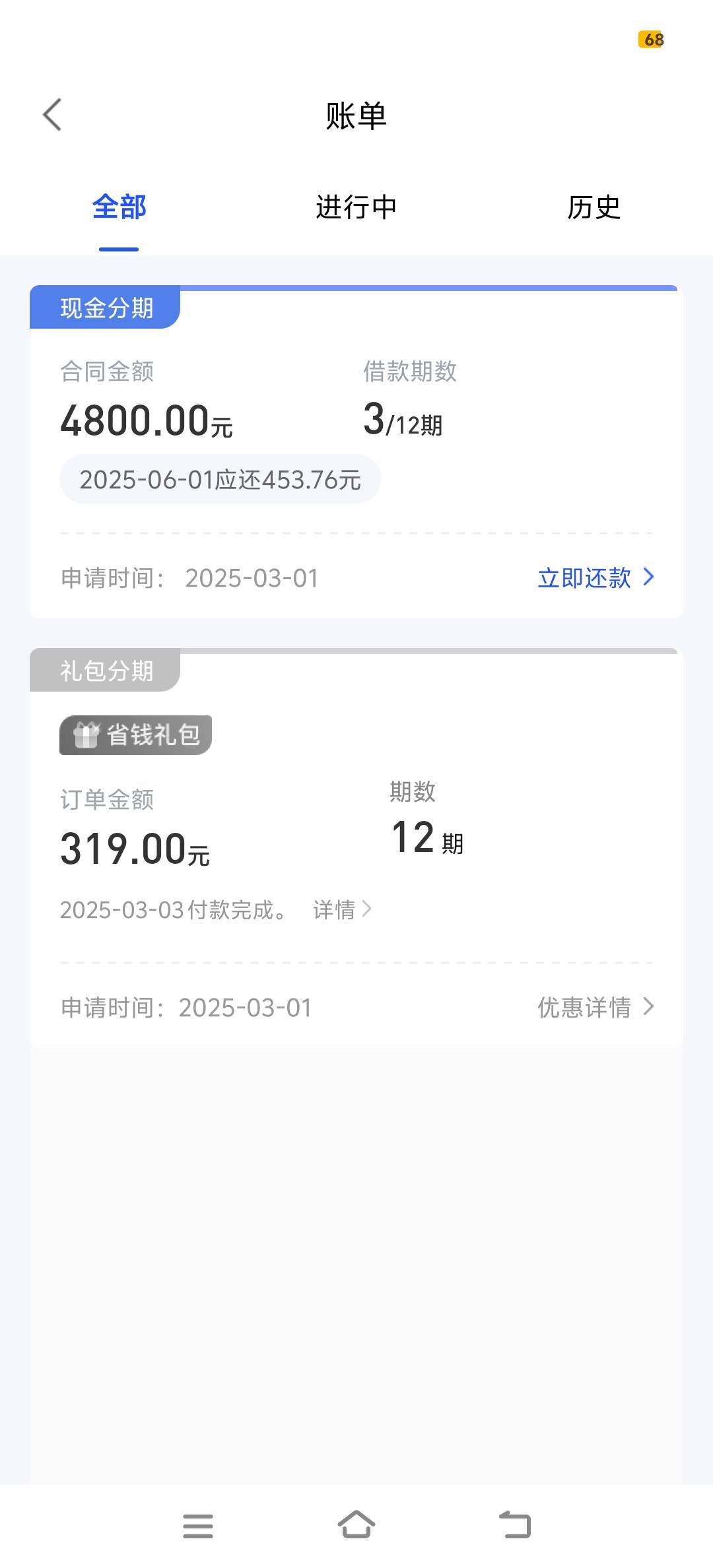
Task: View 详情 for the 付款完成 order
Action: [x=343, y=910]
